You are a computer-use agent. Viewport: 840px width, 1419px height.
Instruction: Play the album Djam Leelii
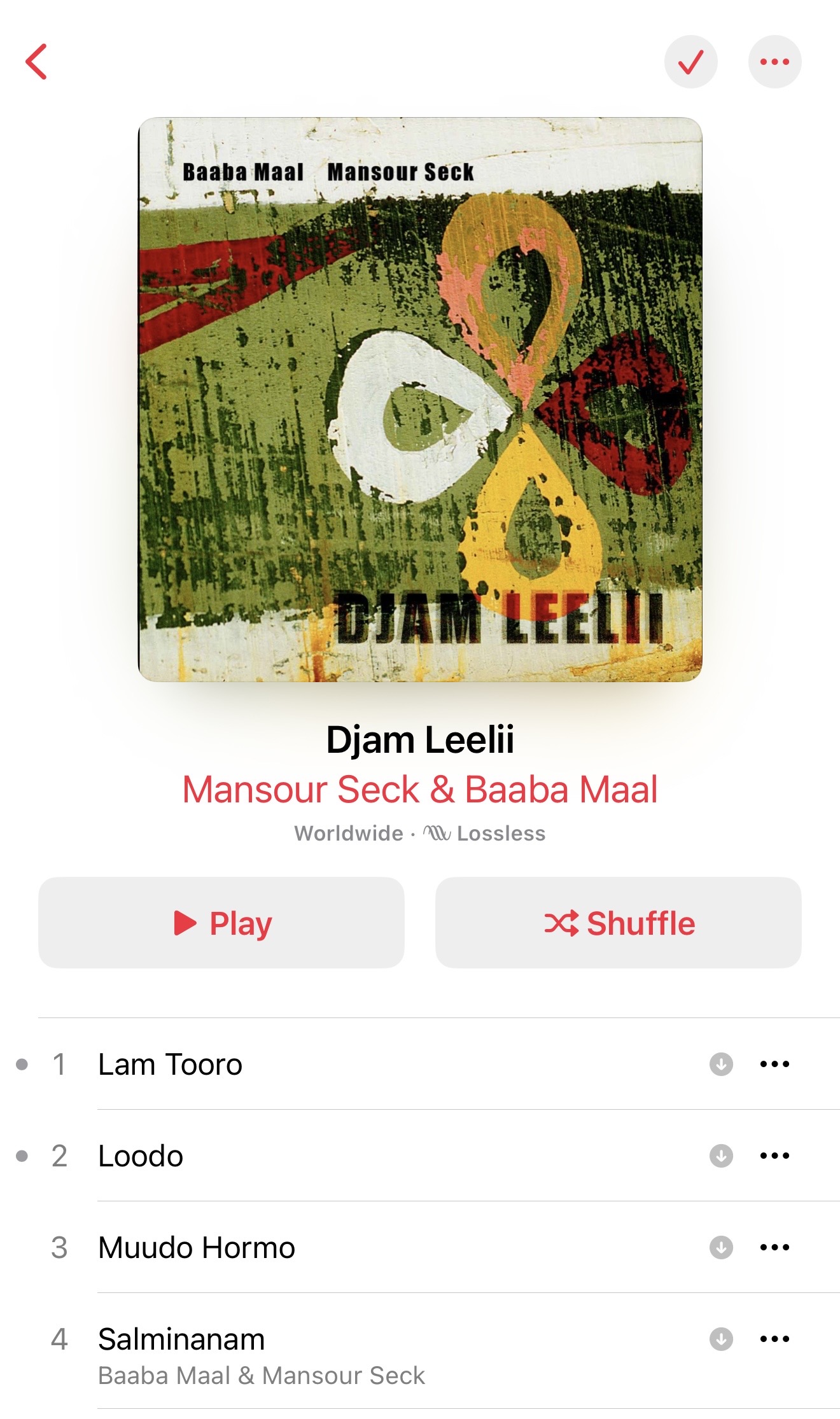221,923
